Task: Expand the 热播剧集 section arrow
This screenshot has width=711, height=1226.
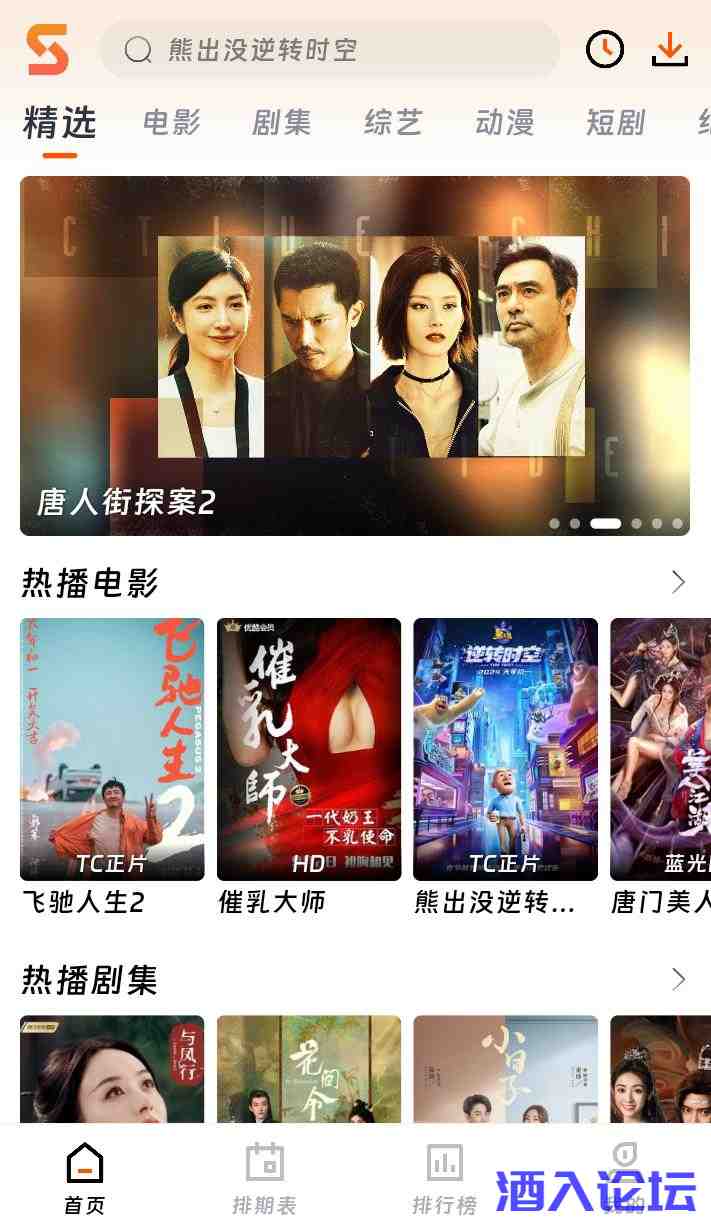Action: [678, 979]
